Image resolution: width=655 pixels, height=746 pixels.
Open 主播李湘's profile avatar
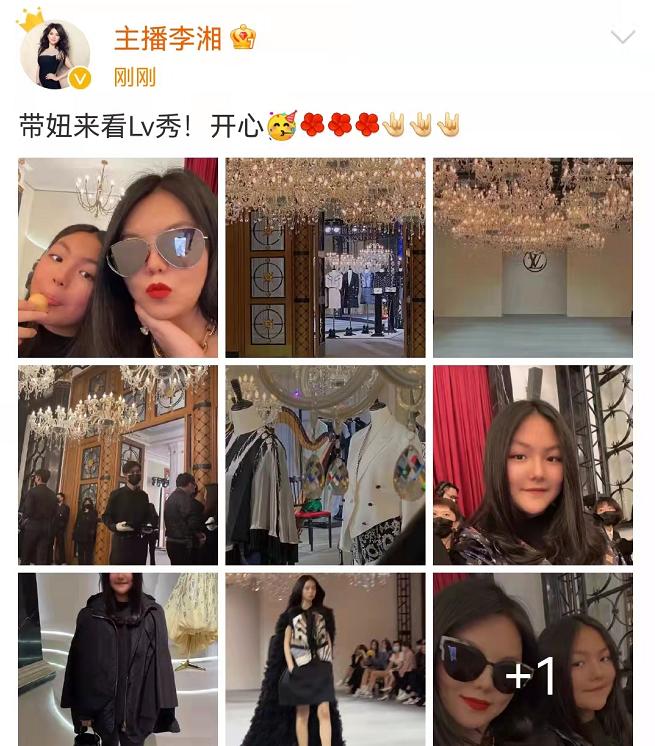click(55, 53)
